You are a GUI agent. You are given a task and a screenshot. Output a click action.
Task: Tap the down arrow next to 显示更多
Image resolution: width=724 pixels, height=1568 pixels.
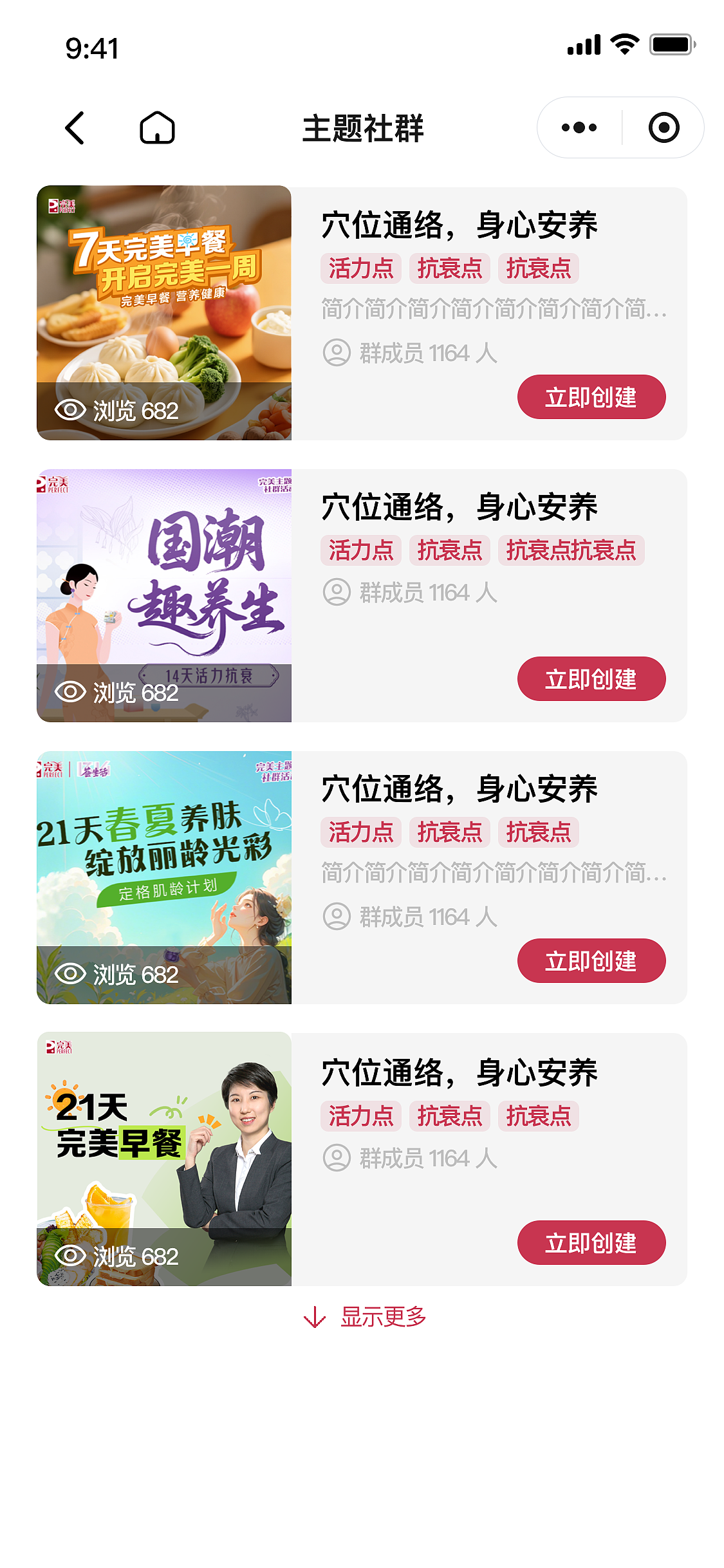313,1318
